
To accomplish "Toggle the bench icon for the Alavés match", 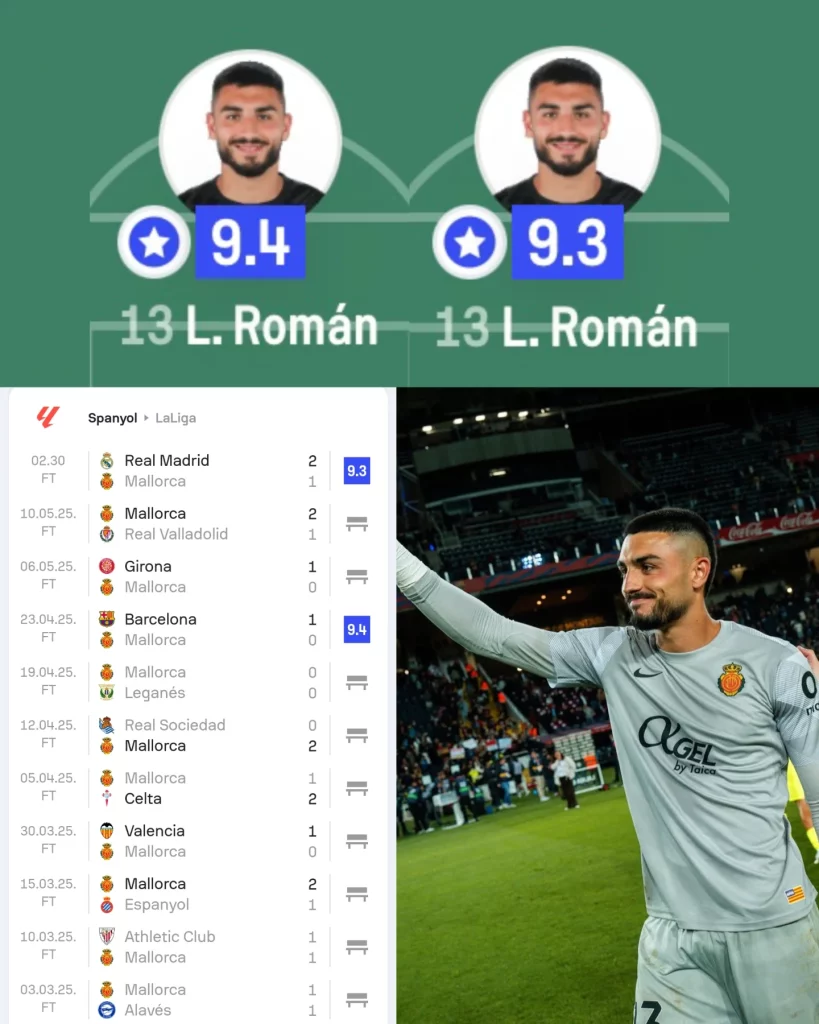I will point(357,999).
